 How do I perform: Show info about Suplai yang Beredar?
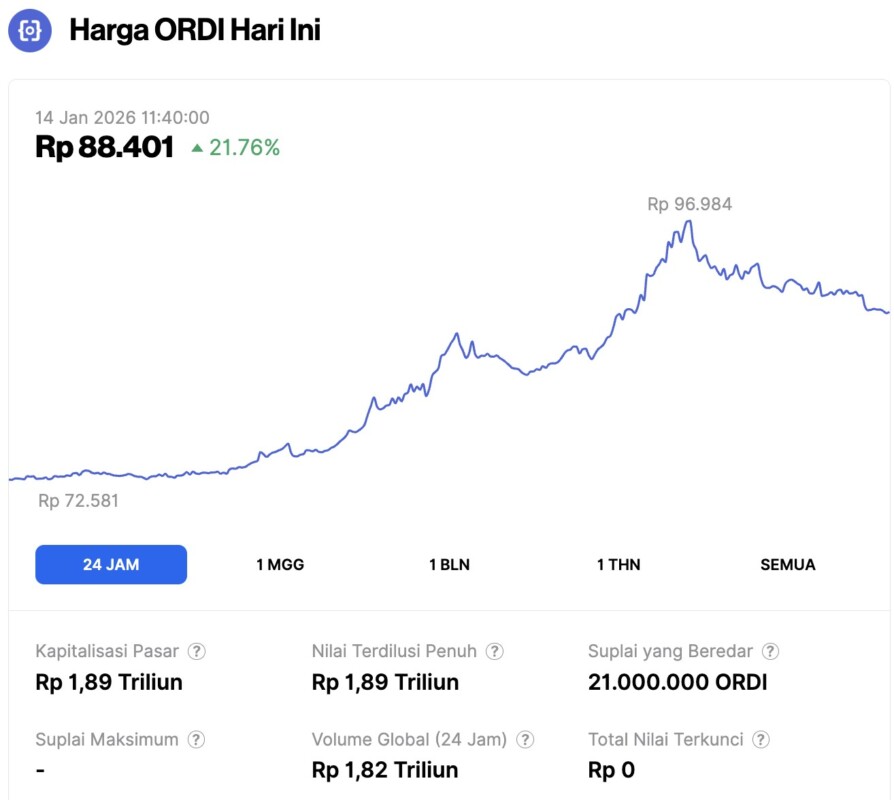pos(770,651)
